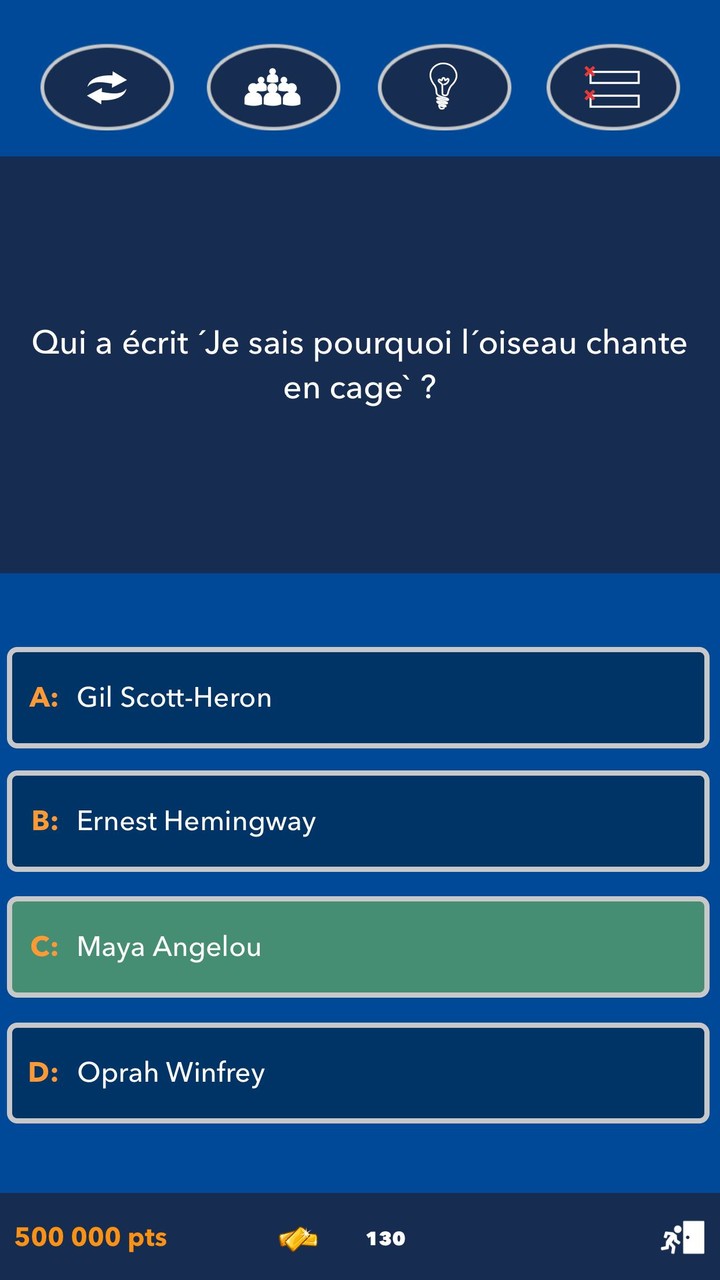Tap the double arrows inside the first oval
Screen dimensions: 720x1280
(107, 87)
